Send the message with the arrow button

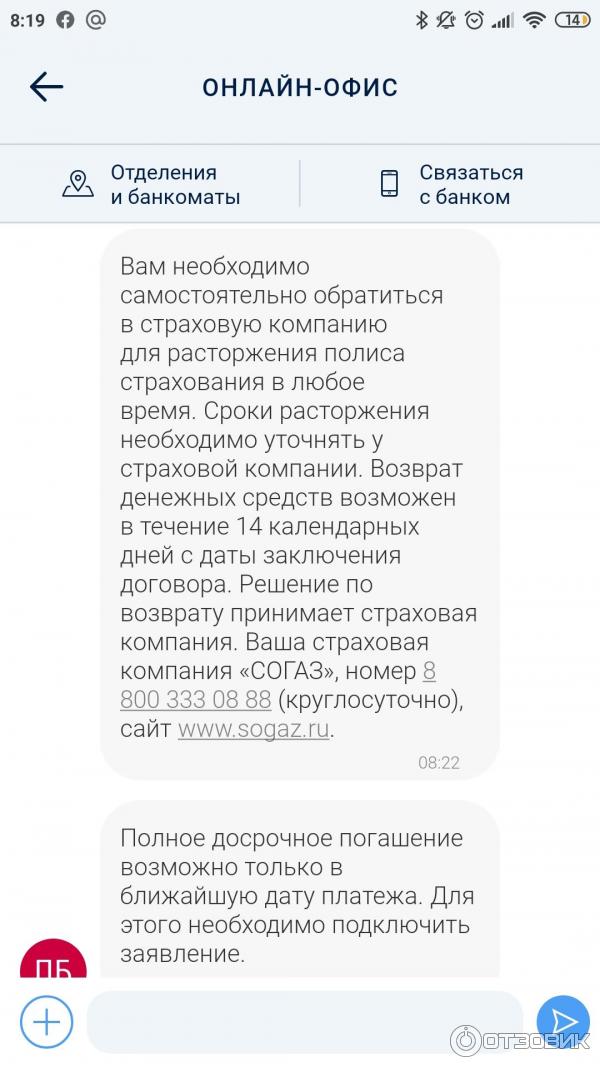click(562, 1020)
